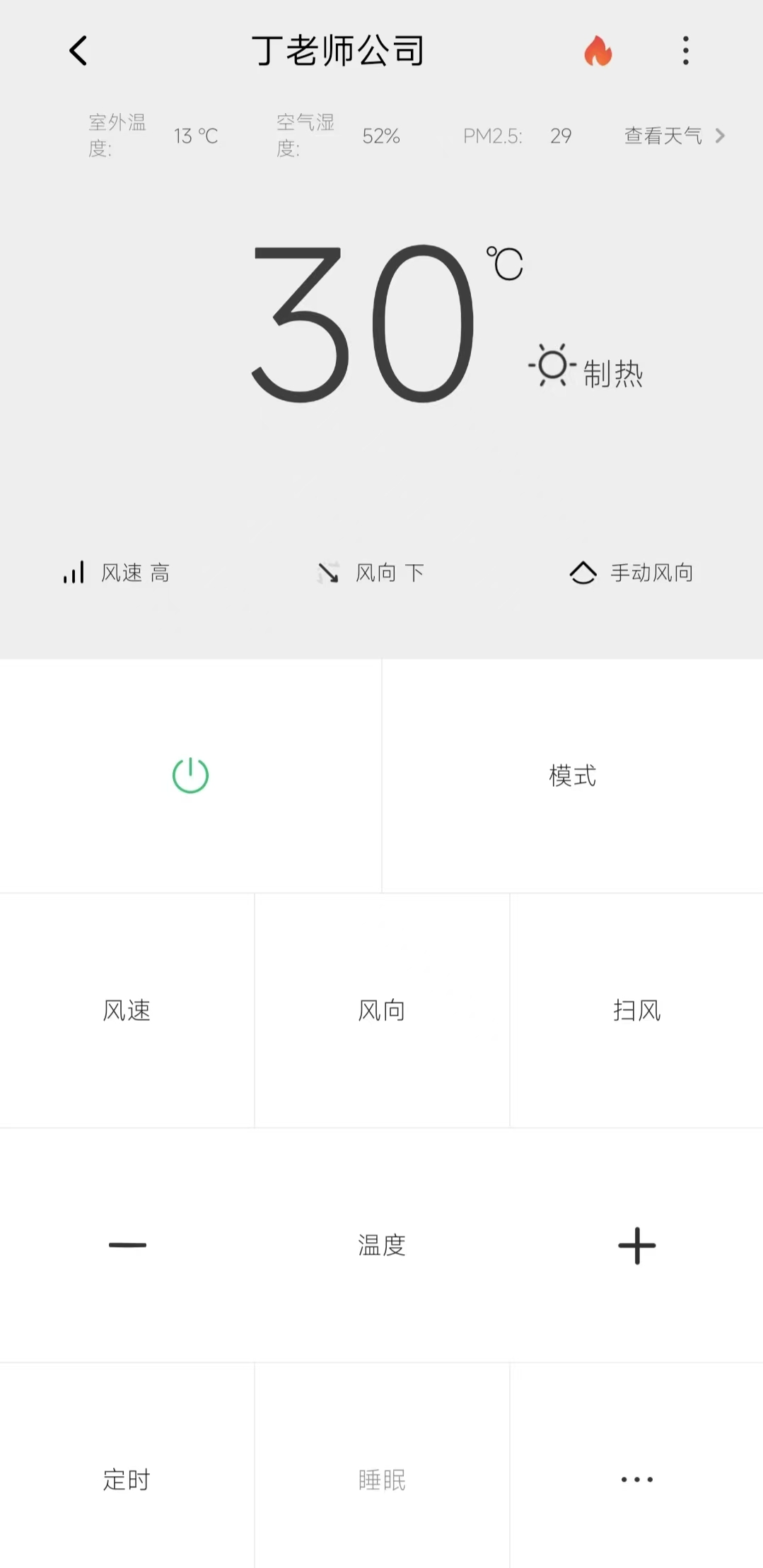
Task: Tap the flame icon in header
Action: (598, 51)
